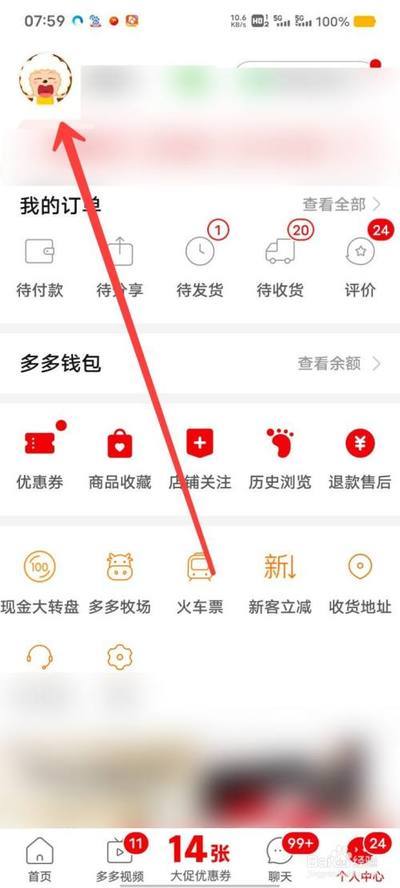The width and height of the screenshot is (400, 888).
Task: Open 待付款 orders
Action: click(x=40, y=267)
